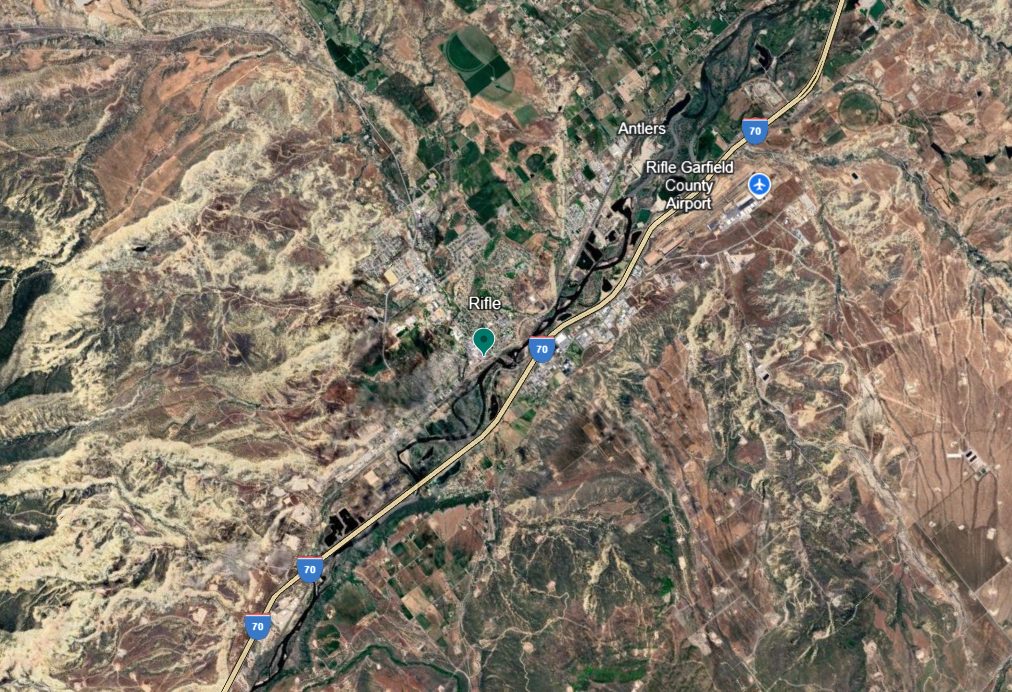1012x692 pixels.
Task: Open the Antlers place label
Action: pyautogui.click(x=641, y=129)
